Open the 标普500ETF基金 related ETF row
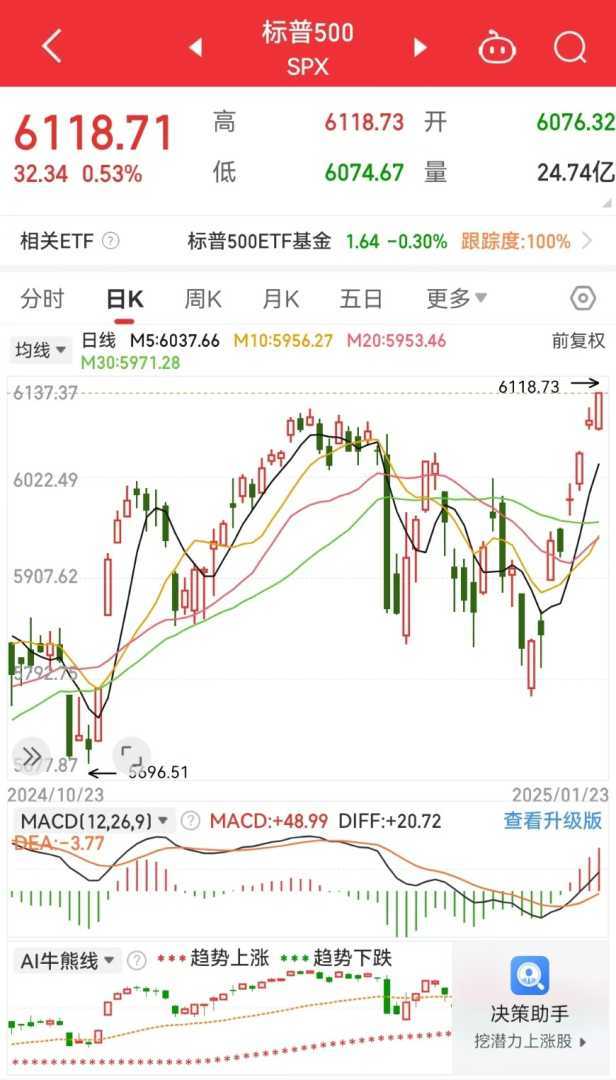Screen dimensions: 616x1080 [380, 241]
